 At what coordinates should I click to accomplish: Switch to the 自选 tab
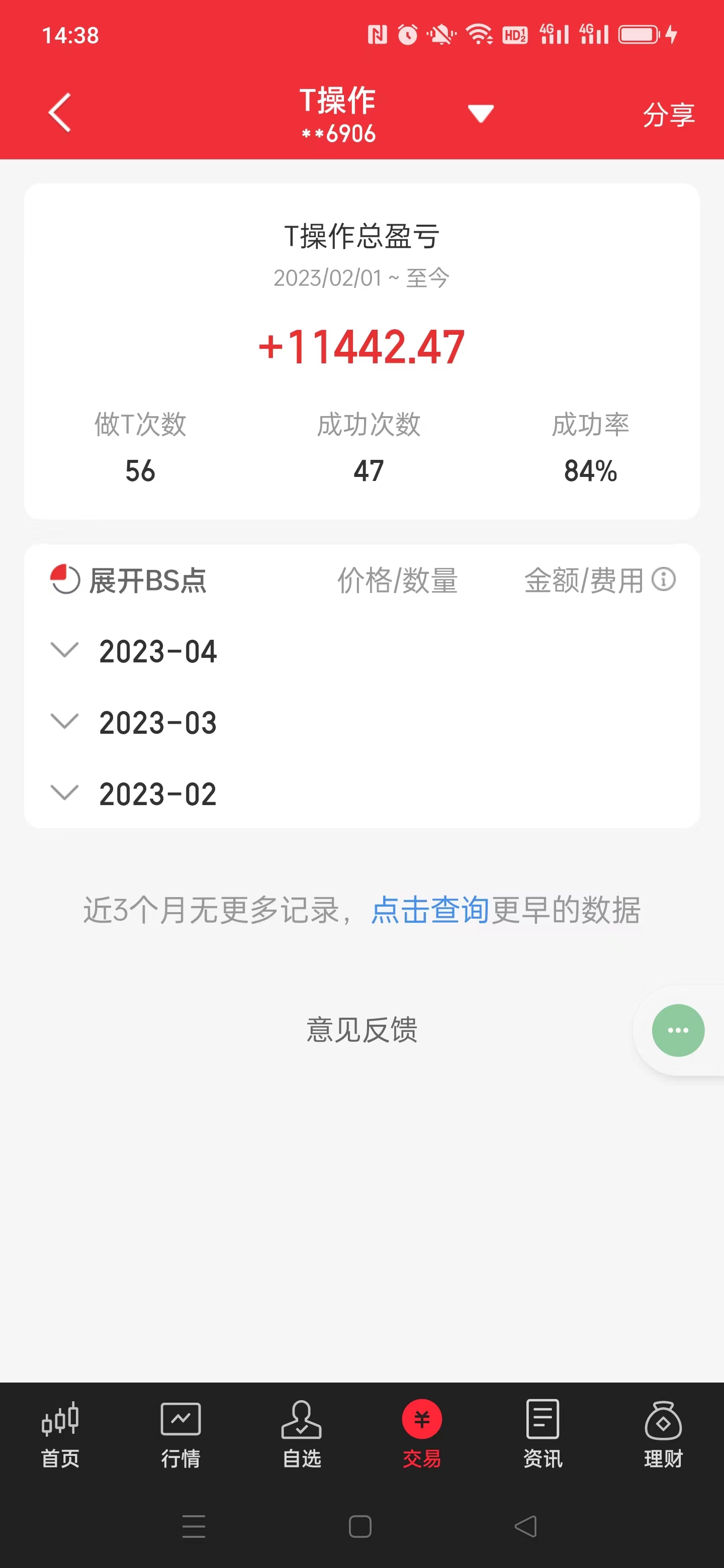301,1433
